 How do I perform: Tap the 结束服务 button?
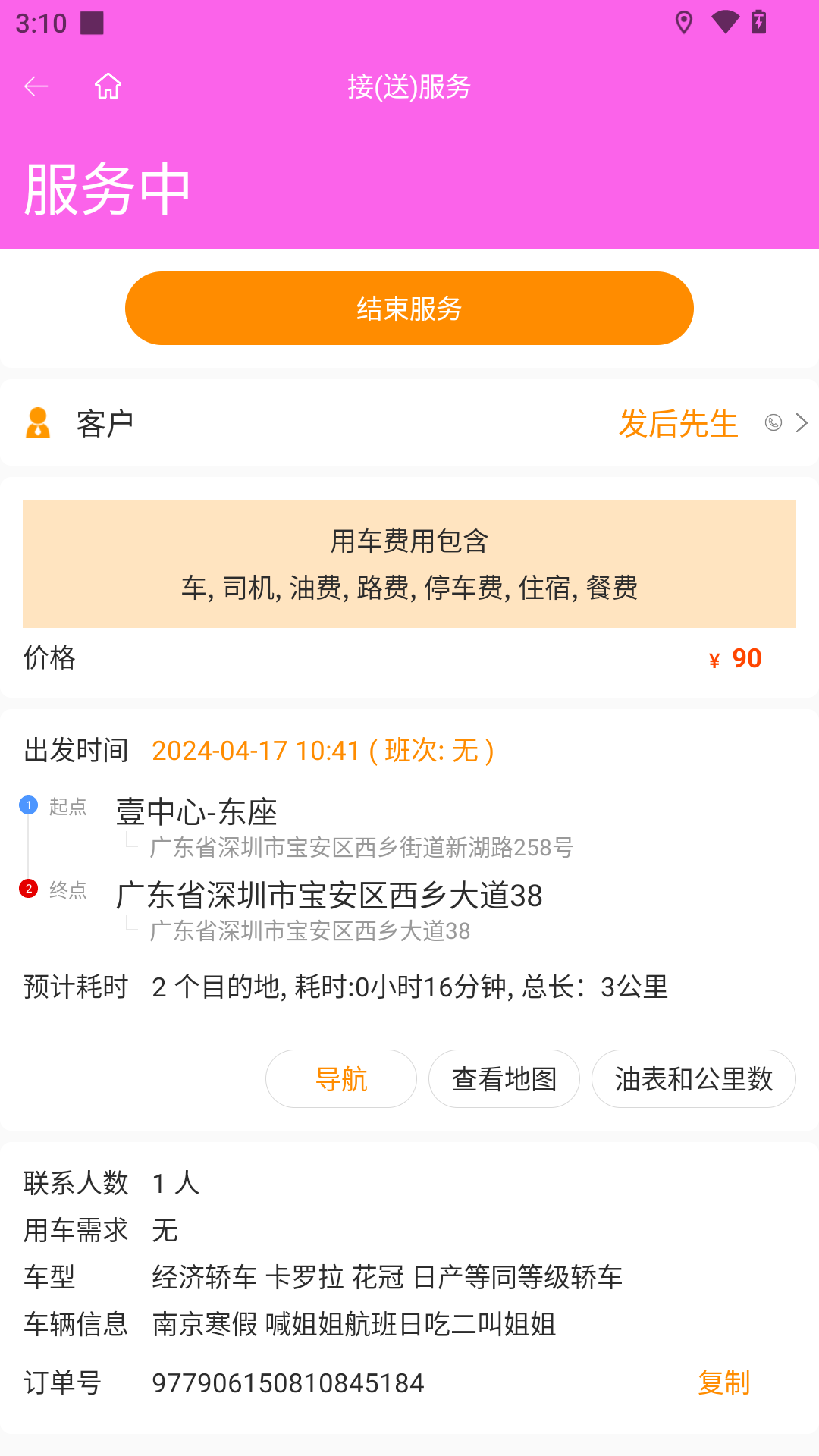409,309
